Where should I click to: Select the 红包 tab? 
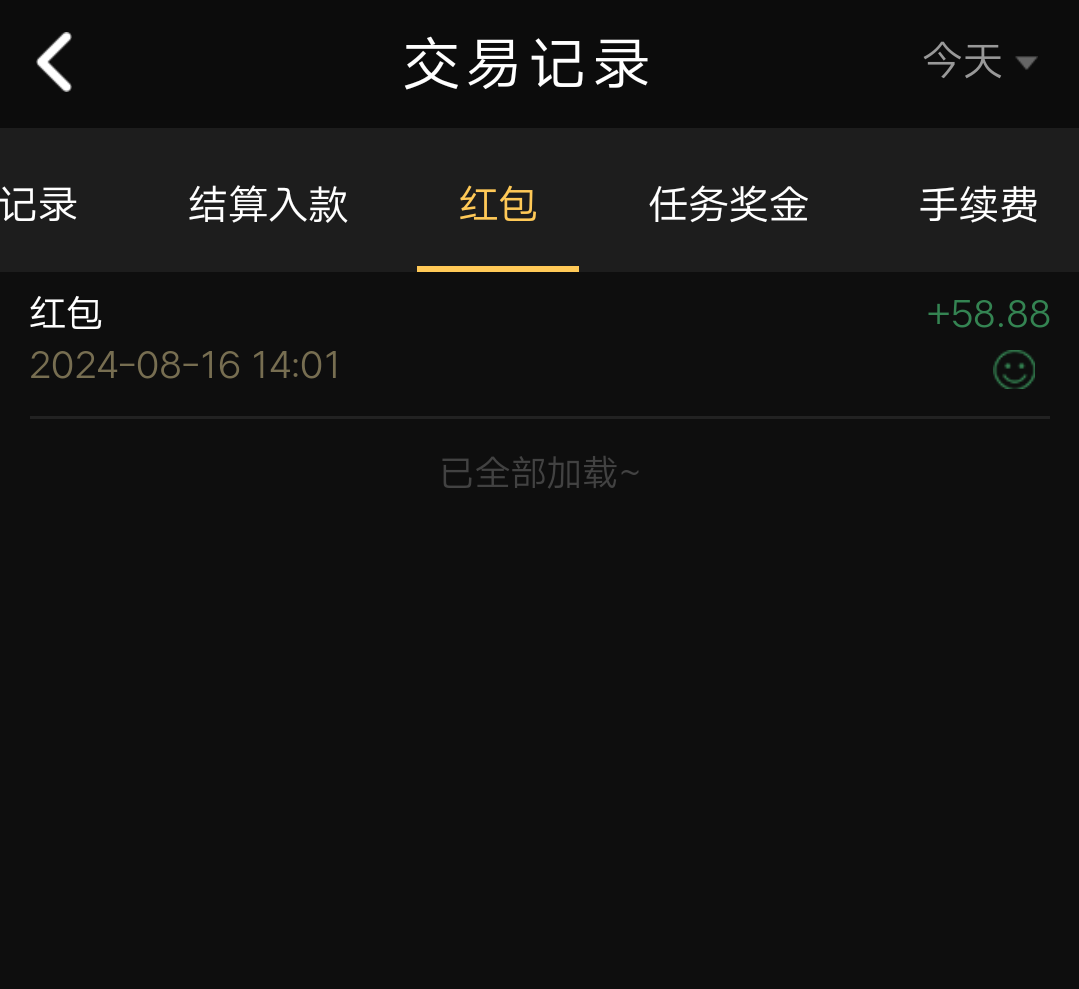click(498, 205)
